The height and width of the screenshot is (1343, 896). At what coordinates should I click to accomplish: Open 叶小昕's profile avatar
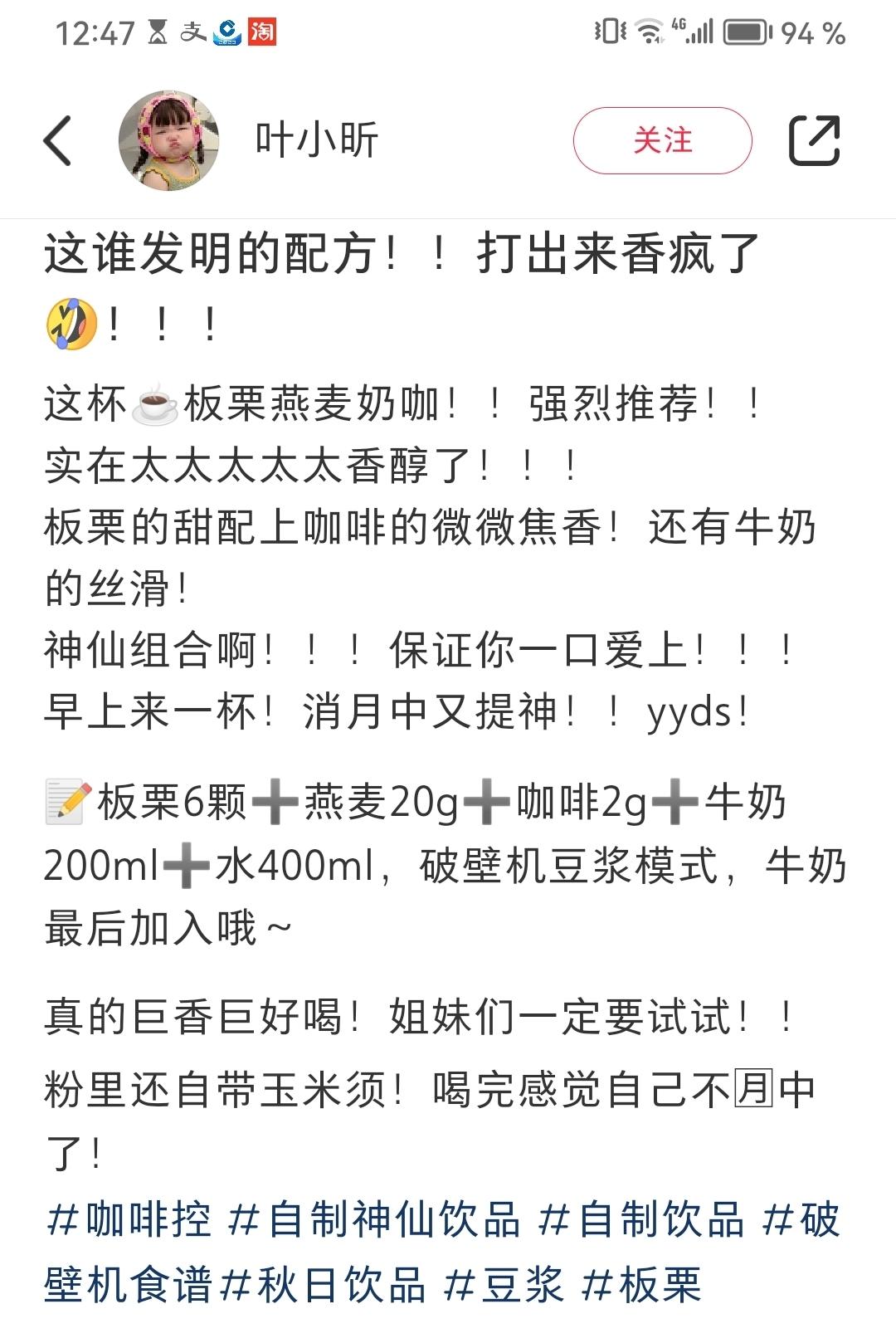[x=168, y=140]
